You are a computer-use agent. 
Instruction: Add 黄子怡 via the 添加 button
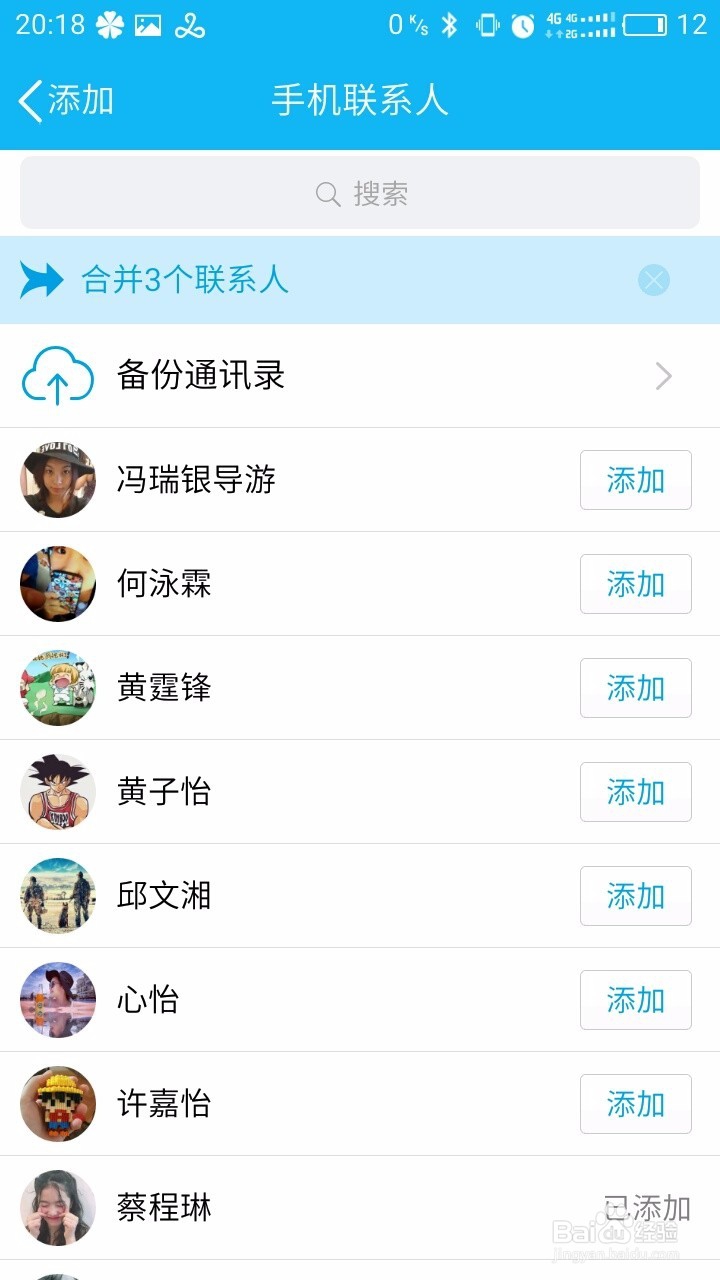635,792
